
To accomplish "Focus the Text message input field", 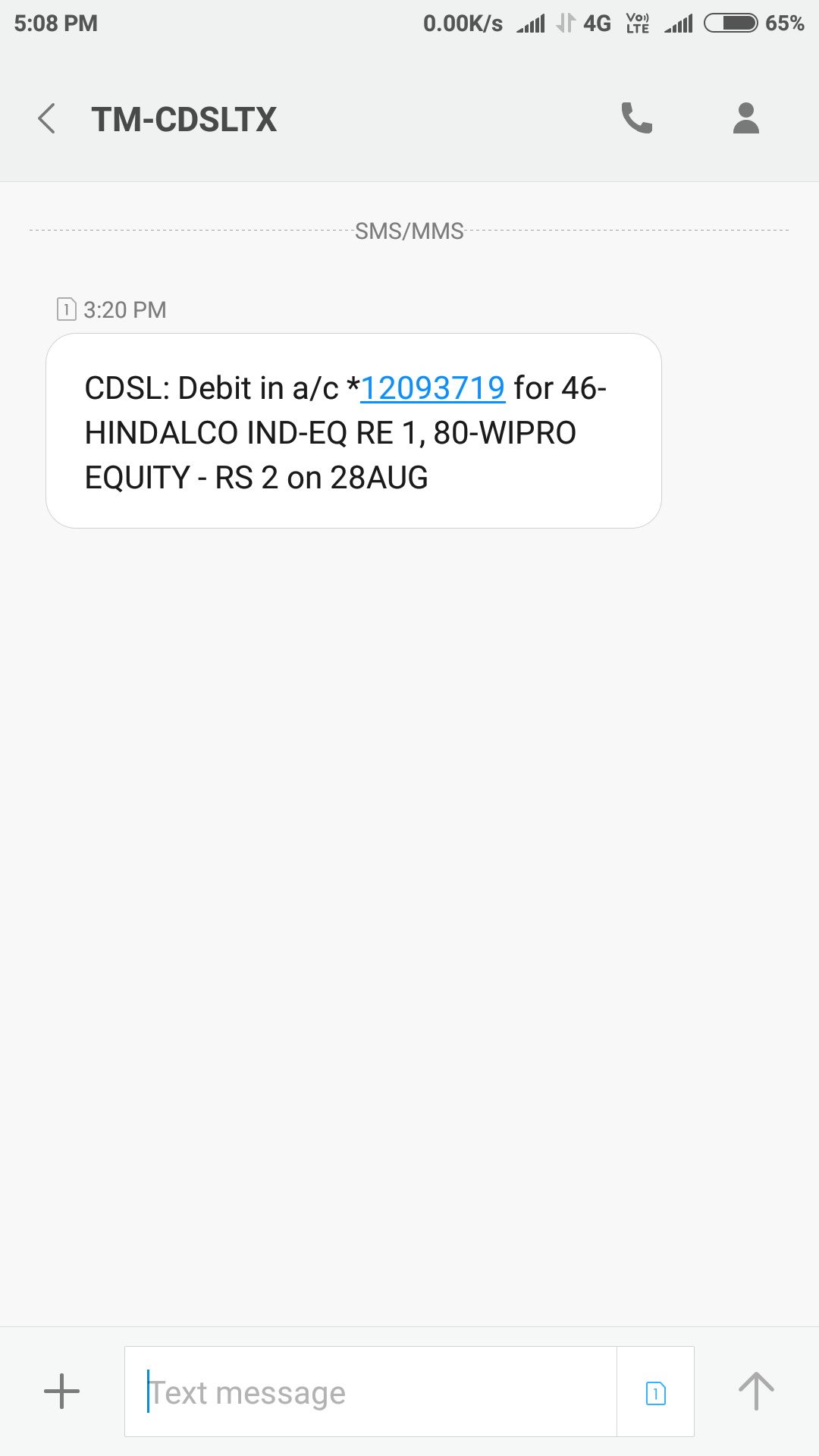I will point(371,1392).
